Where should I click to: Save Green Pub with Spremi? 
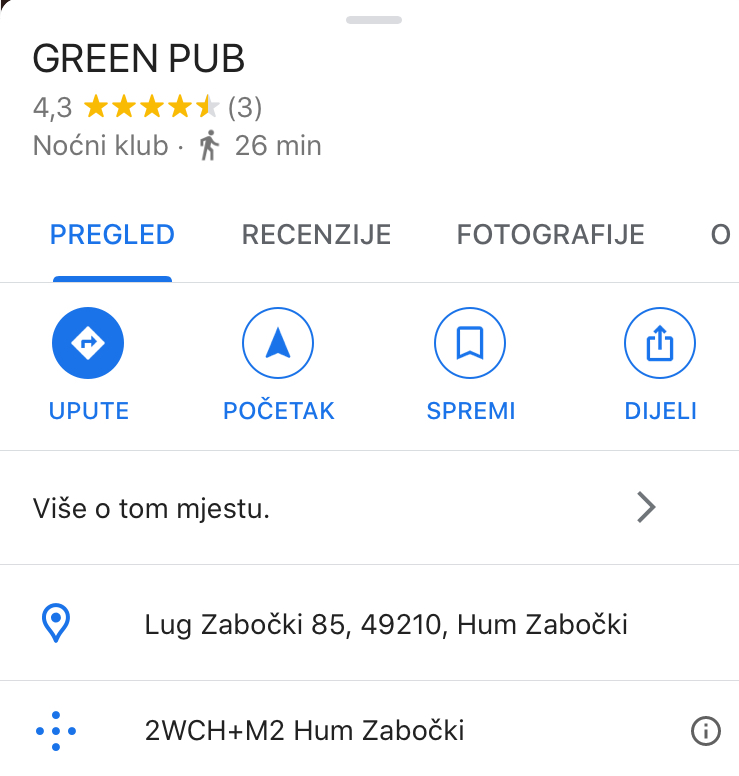pyautogui.click(x=470, y=345)
